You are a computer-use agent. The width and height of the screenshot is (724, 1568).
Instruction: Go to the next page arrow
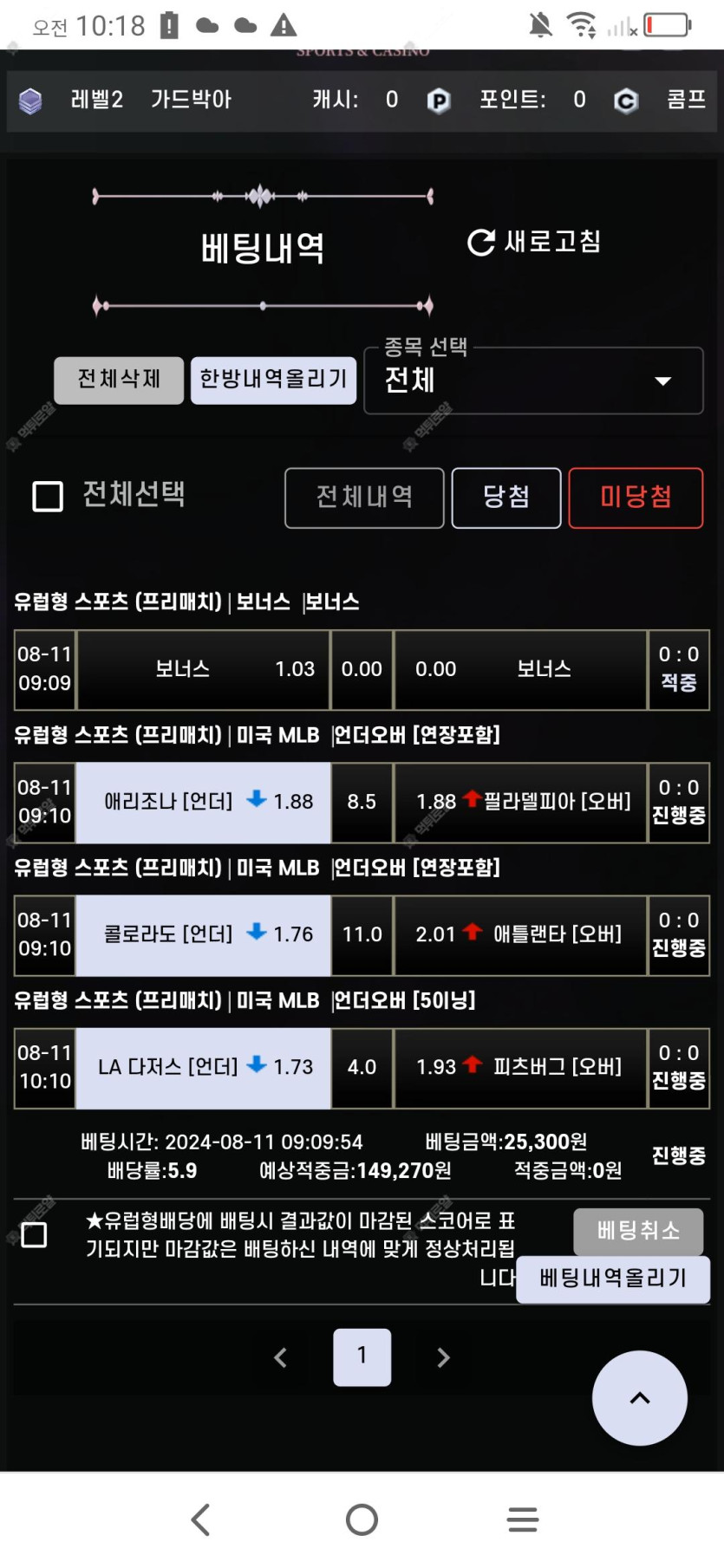(x=443, y=1357)
